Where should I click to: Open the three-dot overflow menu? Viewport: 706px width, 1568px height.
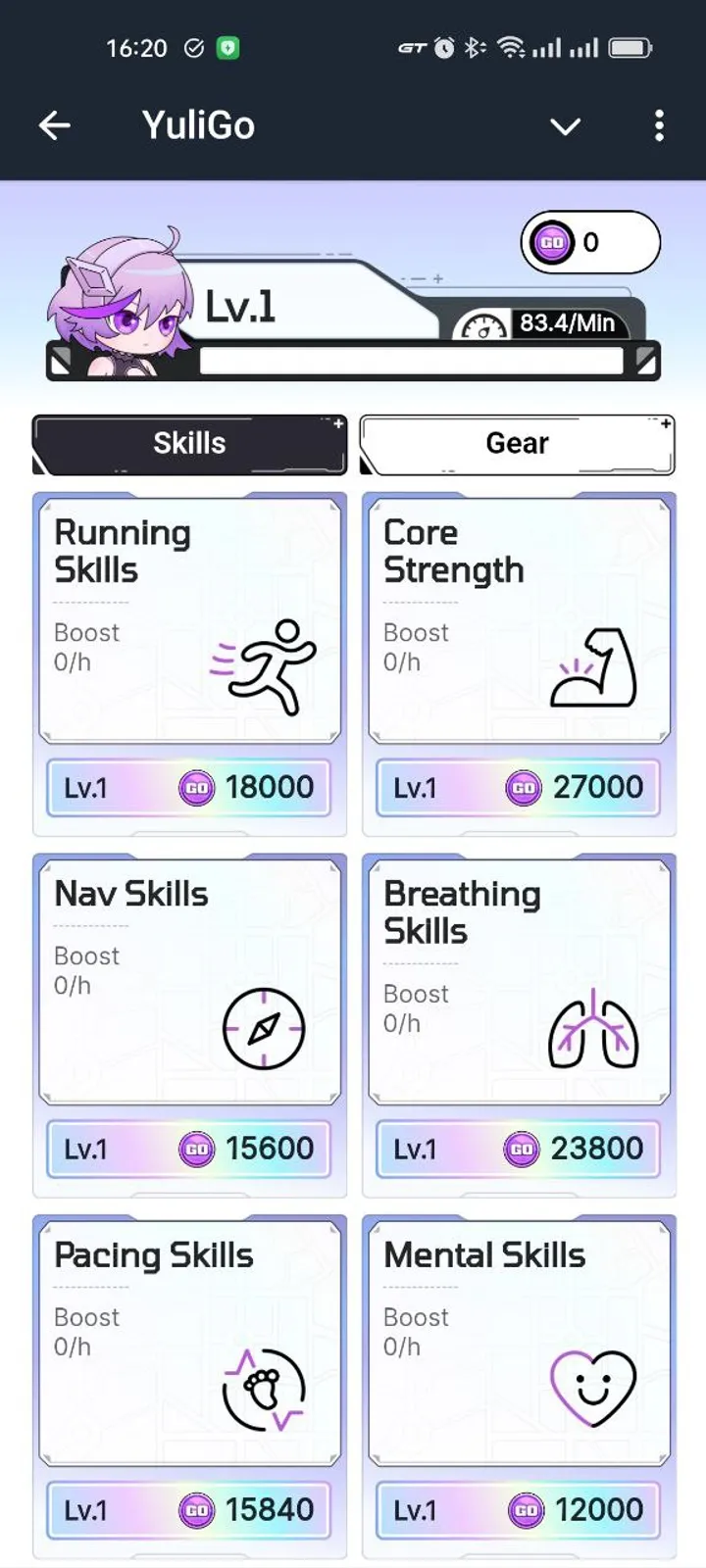(x=659, y=125)
